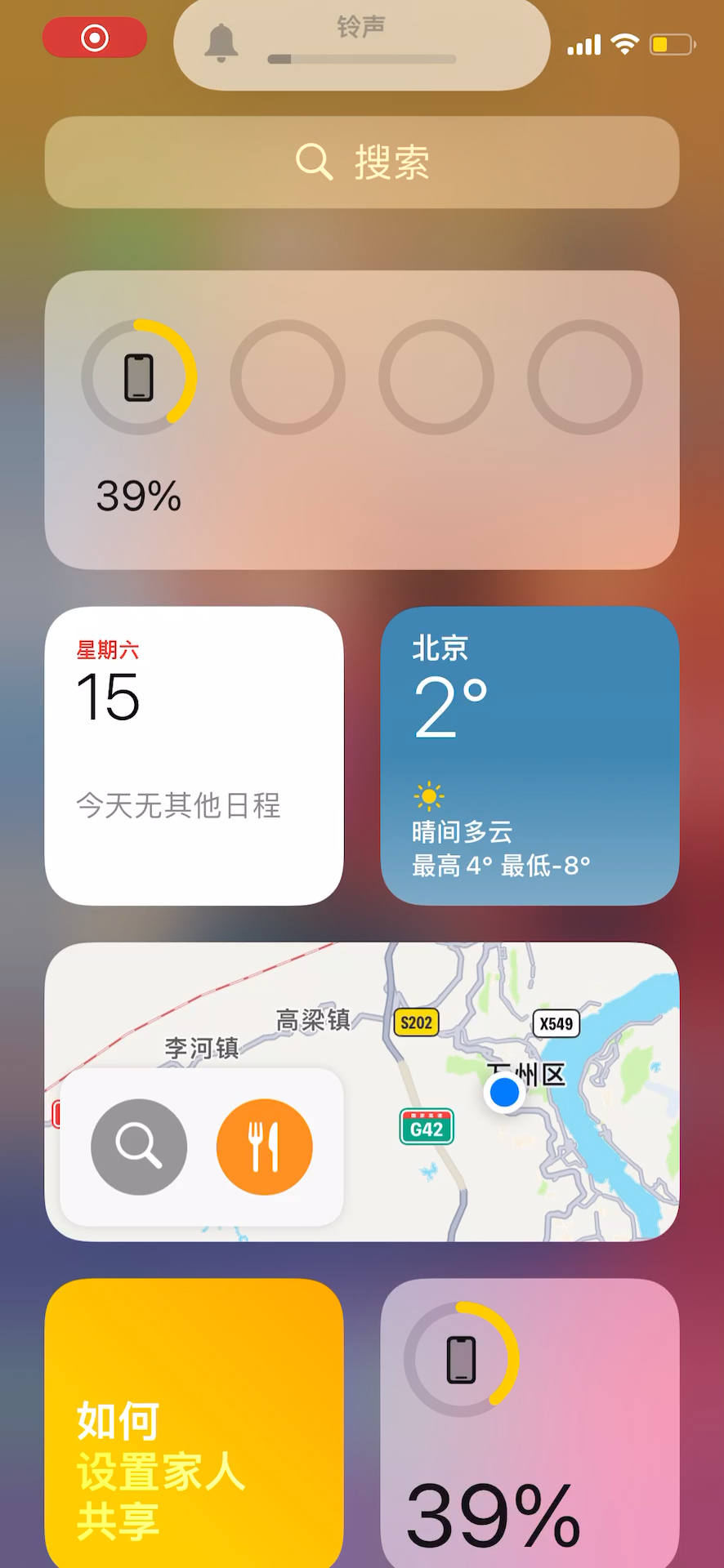Open the batteries widget with four circles
724x1568 pixels.
(x=362, y=420)
